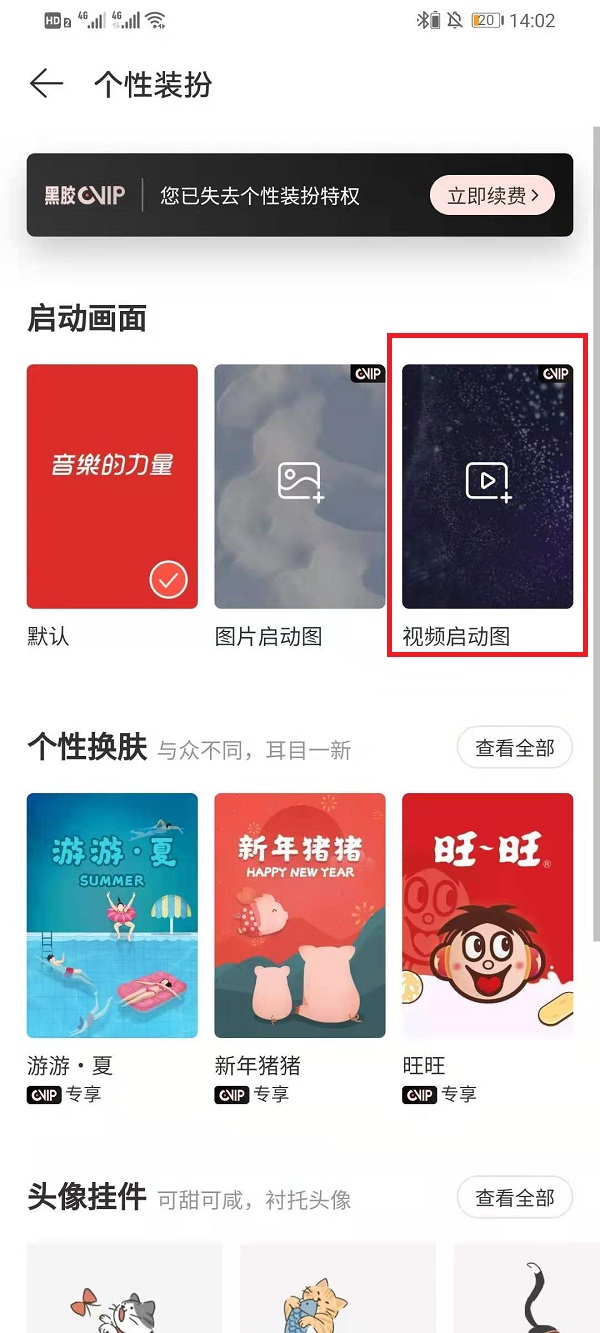Open the 旺旺 skin

click(x=487, y=915)
